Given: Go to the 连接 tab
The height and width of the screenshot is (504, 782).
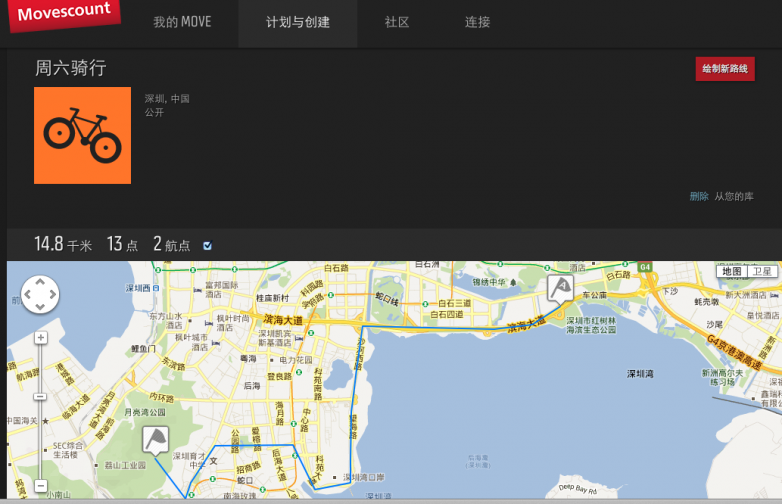Looking at the screenshot, I should tap(477, 22).
